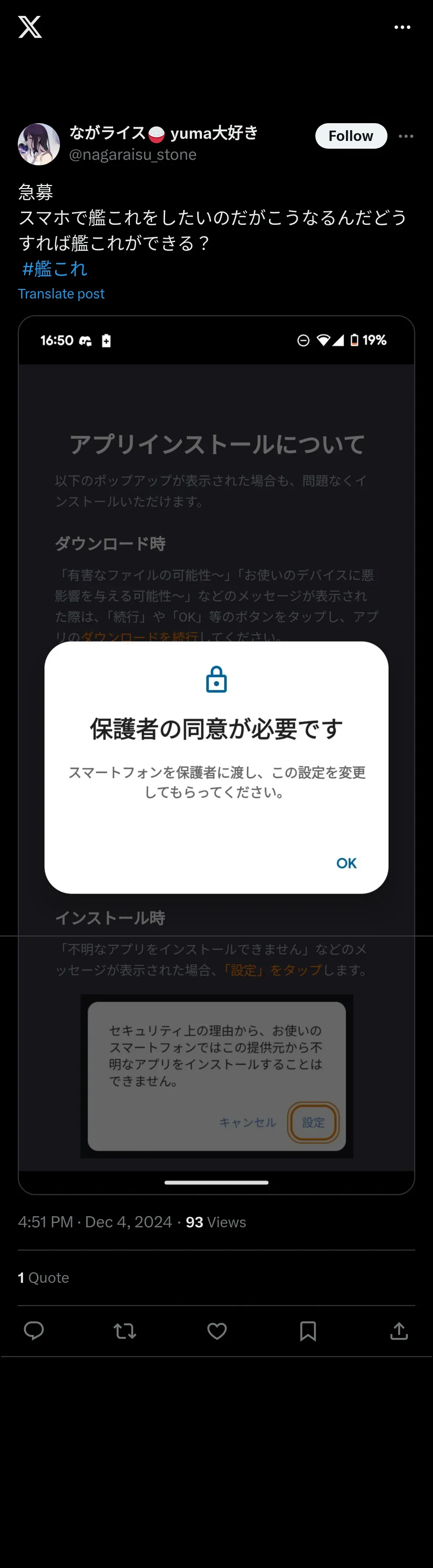The width and height of the screenshot is (433, 1568).
Task: Open the #艦これ hashtag
Action: point(55,269)
